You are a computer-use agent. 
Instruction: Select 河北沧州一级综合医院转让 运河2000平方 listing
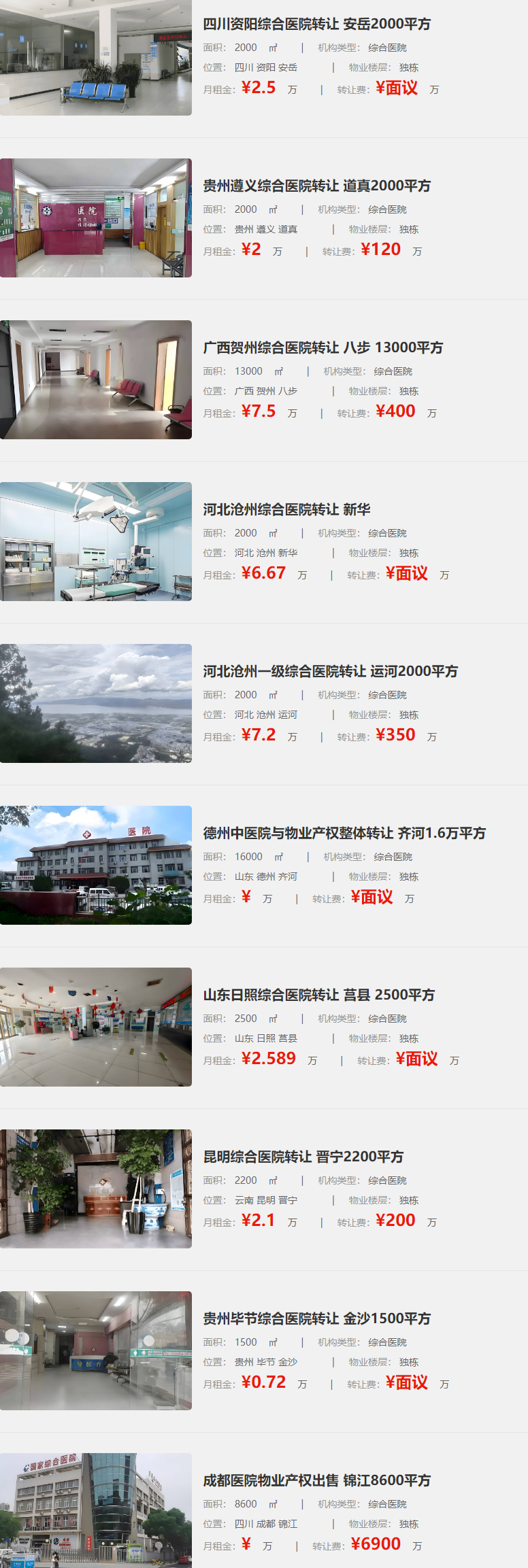point(330,671)
